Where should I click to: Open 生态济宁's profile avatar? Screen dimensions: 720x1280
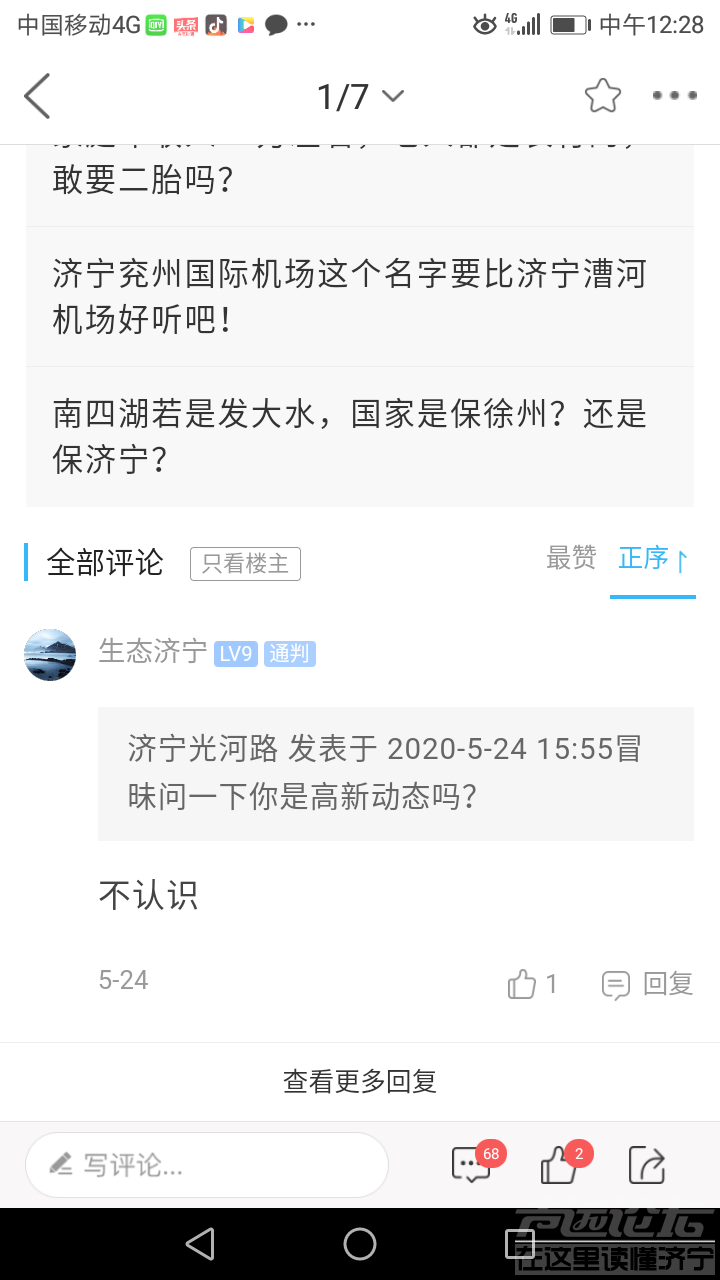tap(50, 655)
